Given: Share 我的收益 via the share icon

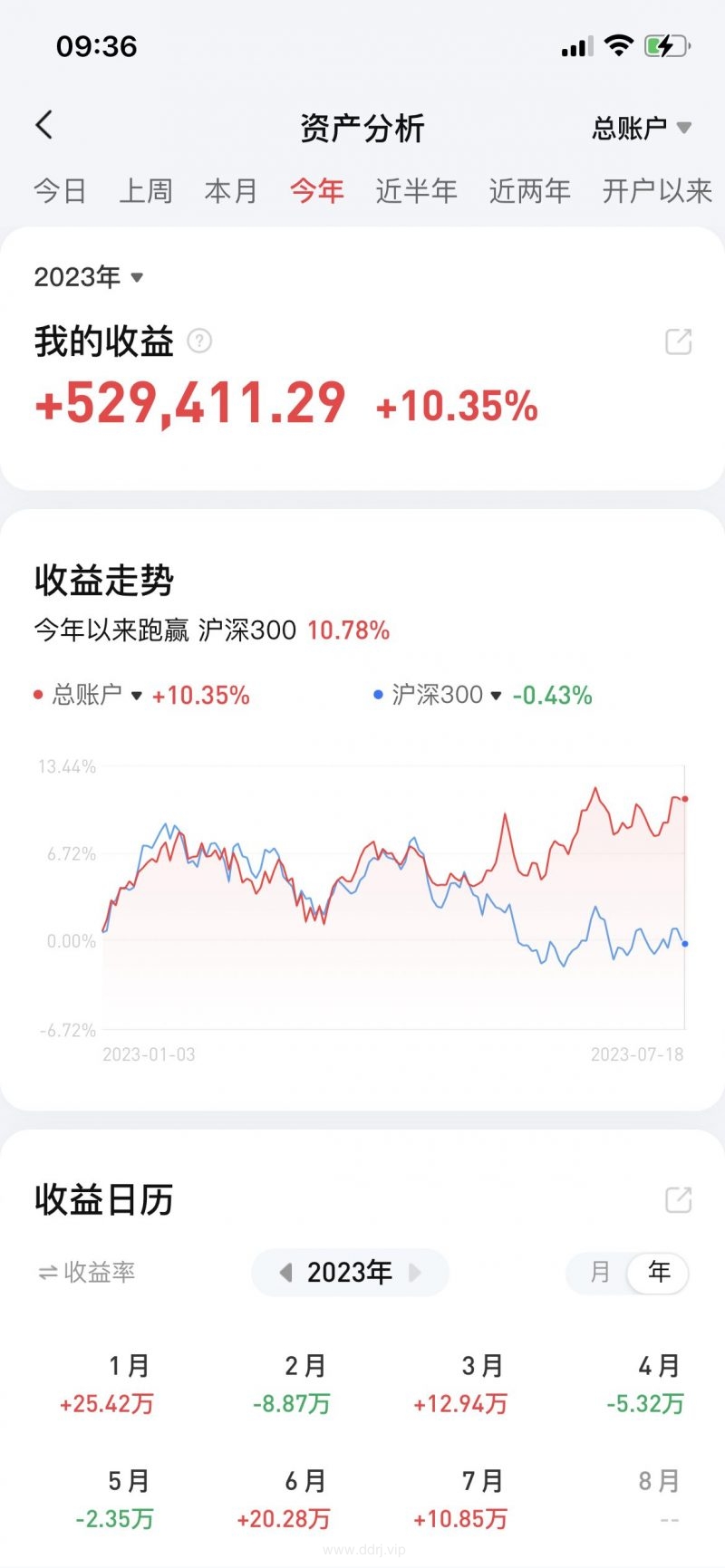Looking at the screenshot, I should point(679,341).
